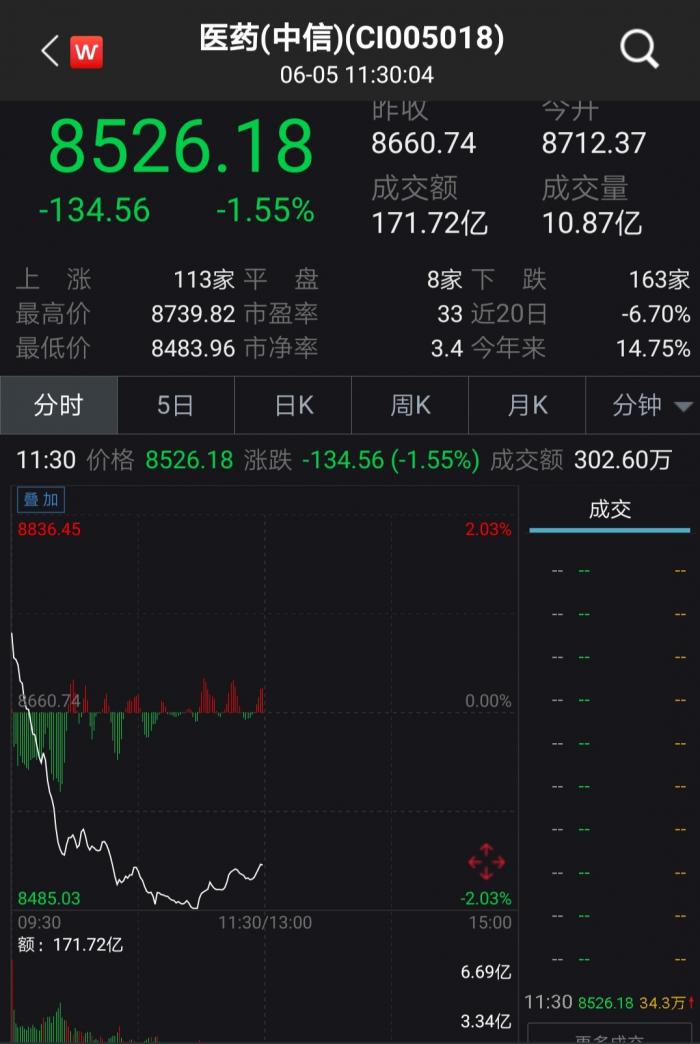The width and height of the screenshot is (700, 1044).
Task: Switch to the 5日 chart tab
Action: point(175,405)
